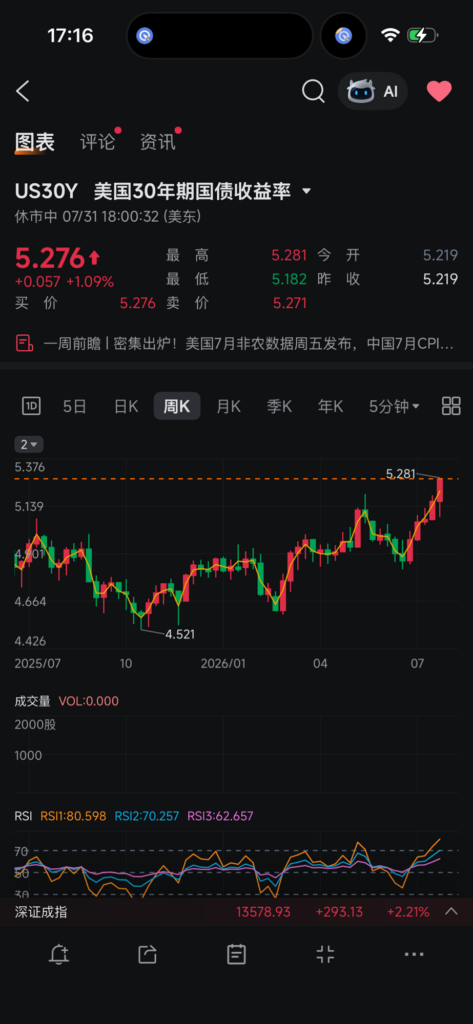Open the bottom more options menu
Image resolution: width=473 pixels, height=1024 pixels.
click(x=414, y=955)
